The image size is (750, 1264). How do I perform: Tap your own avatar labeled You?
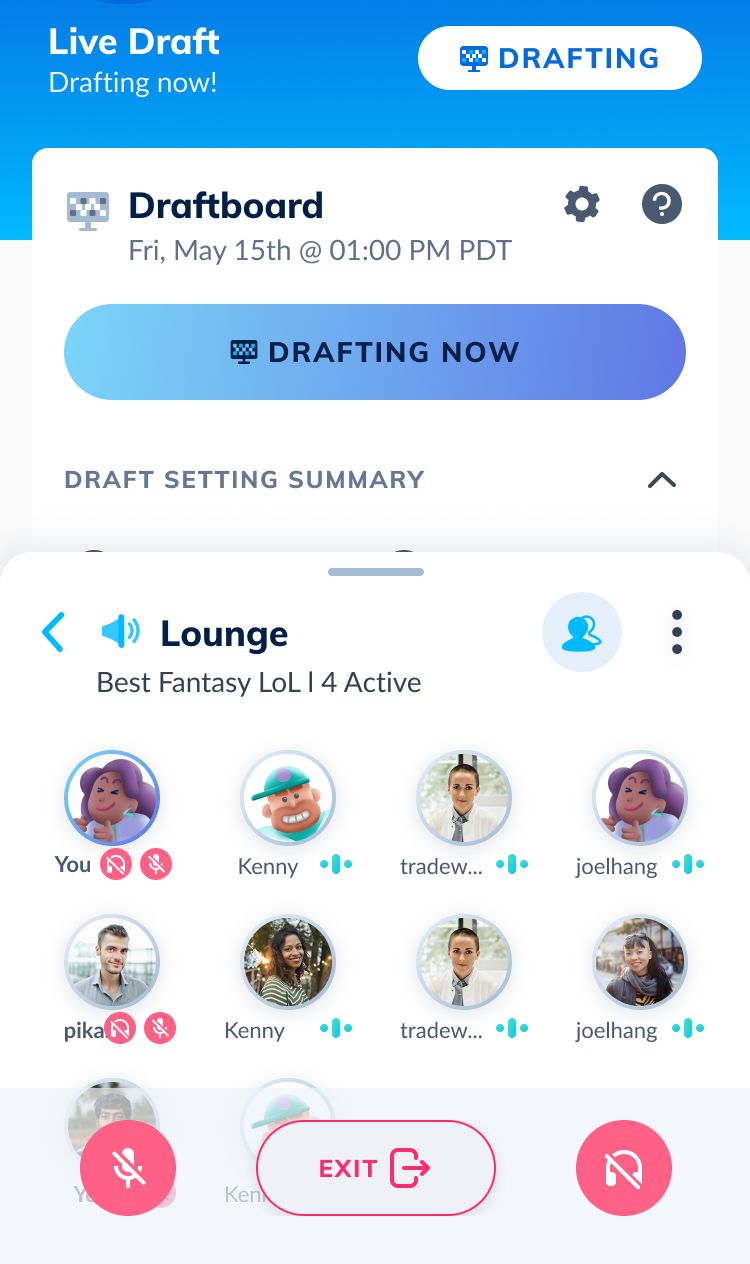pos(112,797)
